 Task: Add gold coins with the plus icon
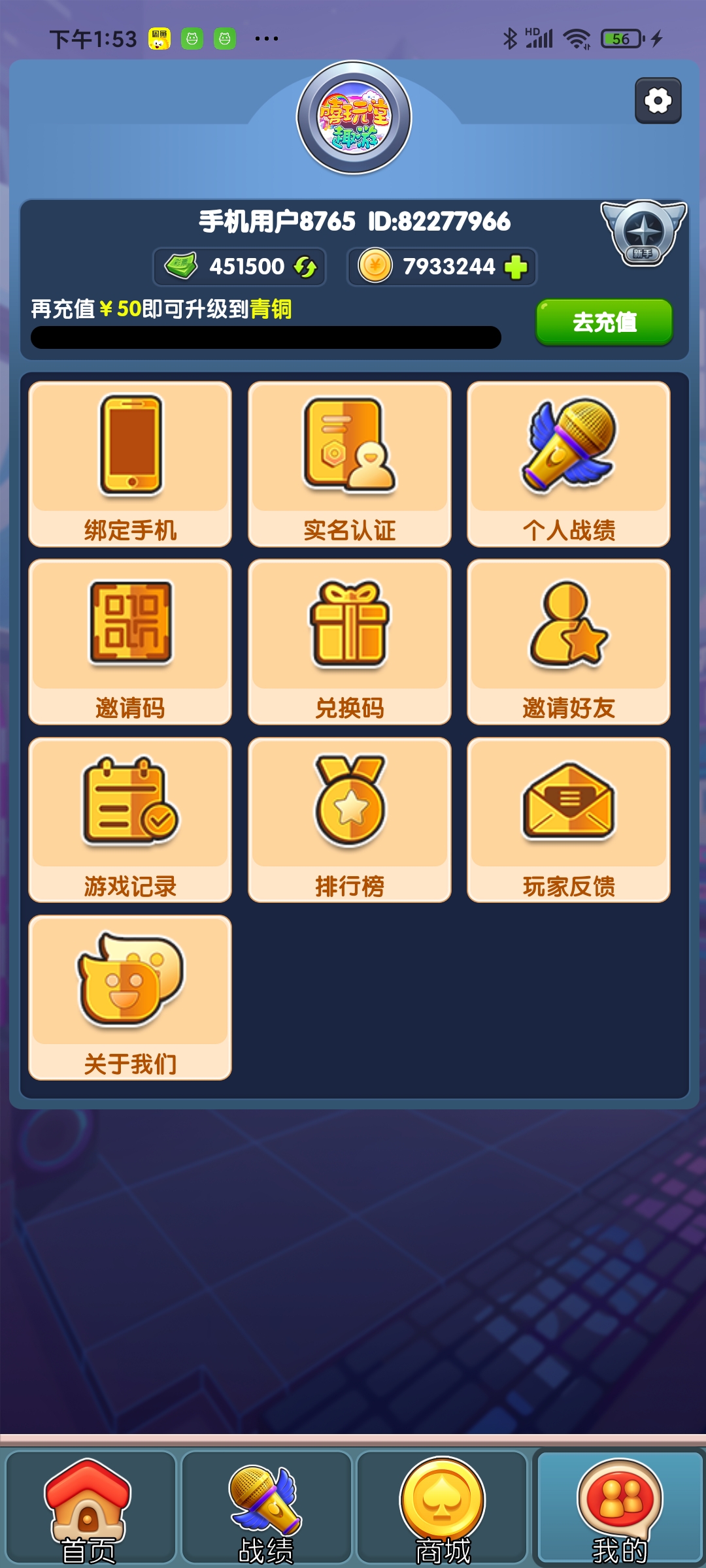point(516,267)
